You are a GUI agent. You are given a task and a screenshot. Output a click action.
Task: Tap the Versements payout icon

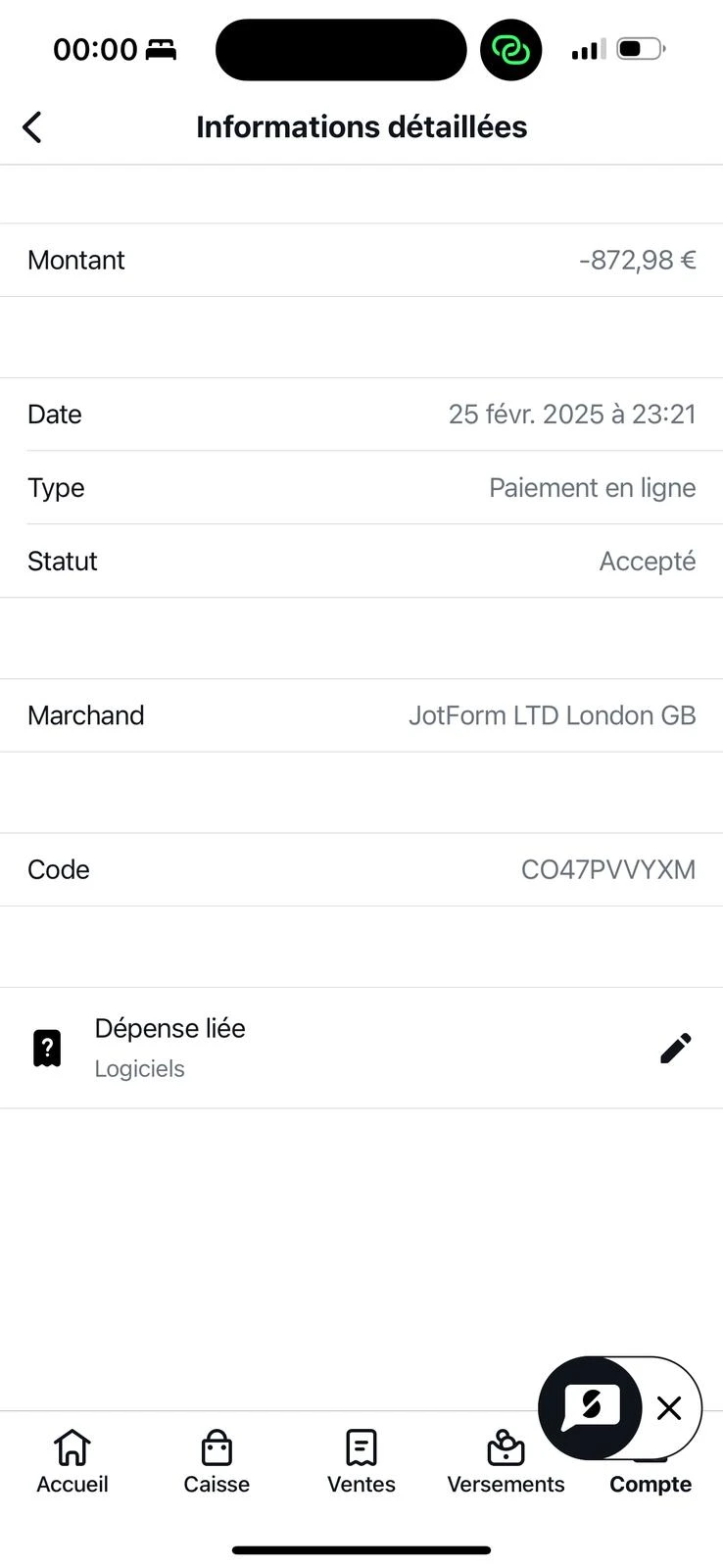click(505, 1446)
